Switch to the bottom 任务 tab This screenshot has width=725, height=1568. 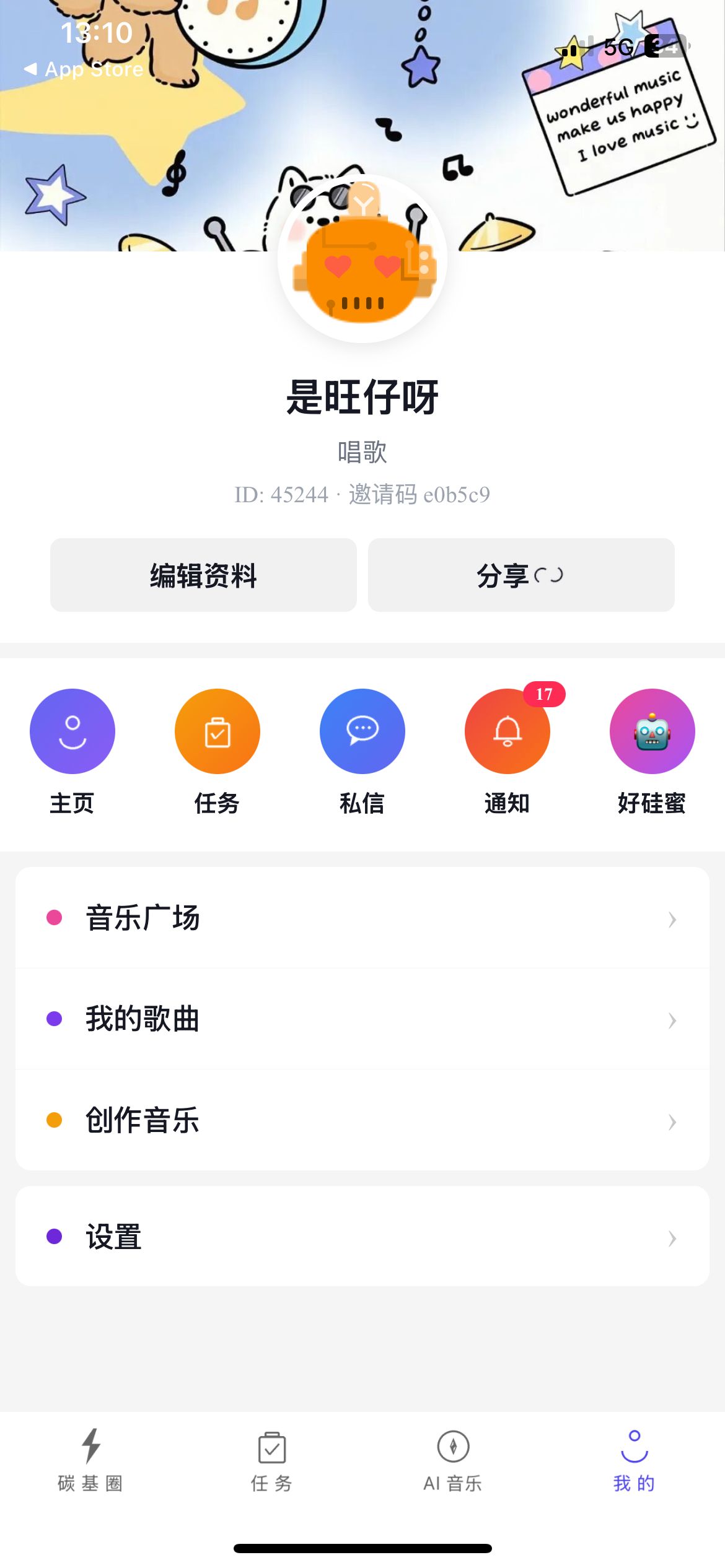pos(271,1460)
